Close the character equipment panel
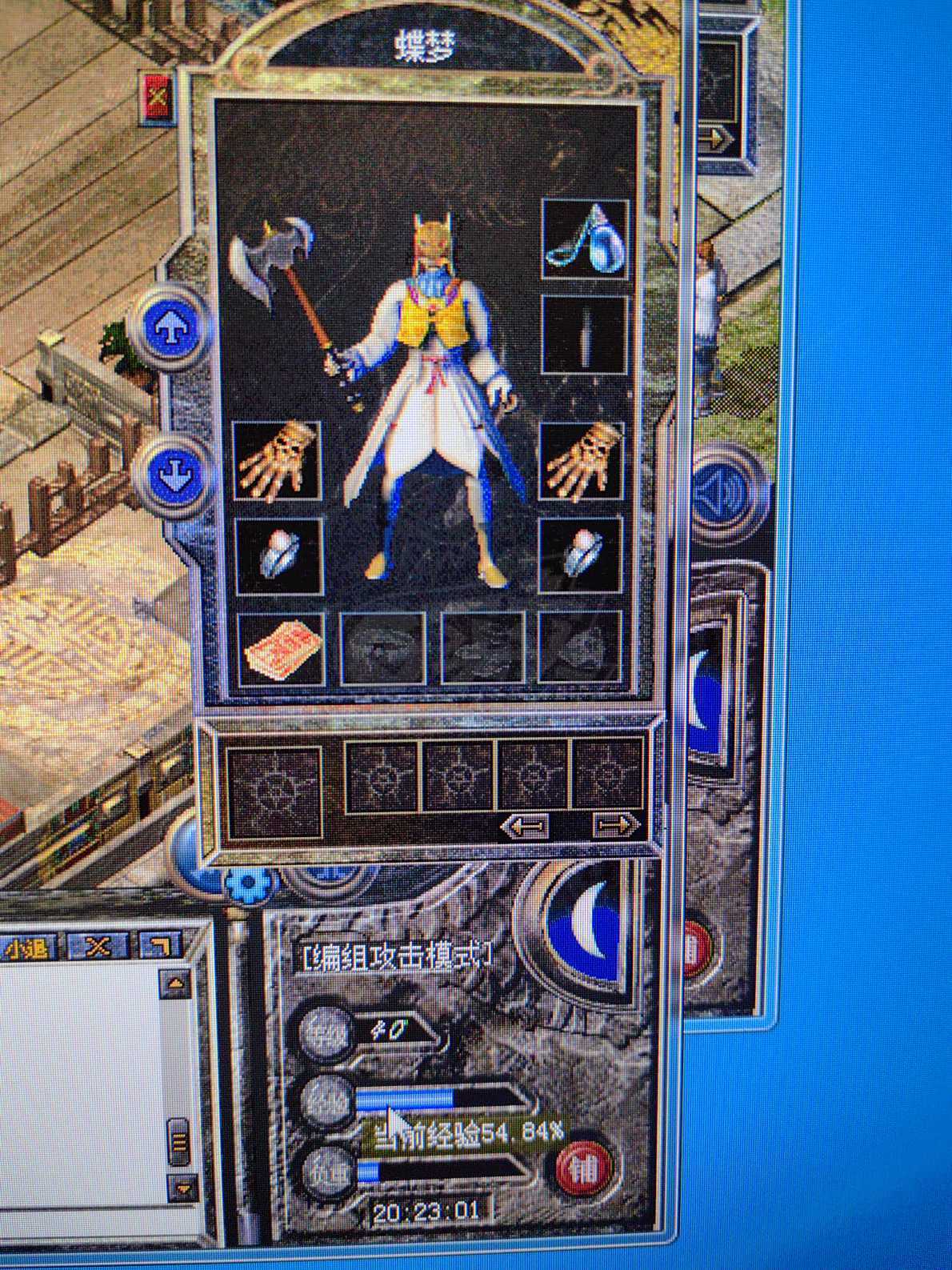The image size is (952, 1270). click(x=157, y=97)
